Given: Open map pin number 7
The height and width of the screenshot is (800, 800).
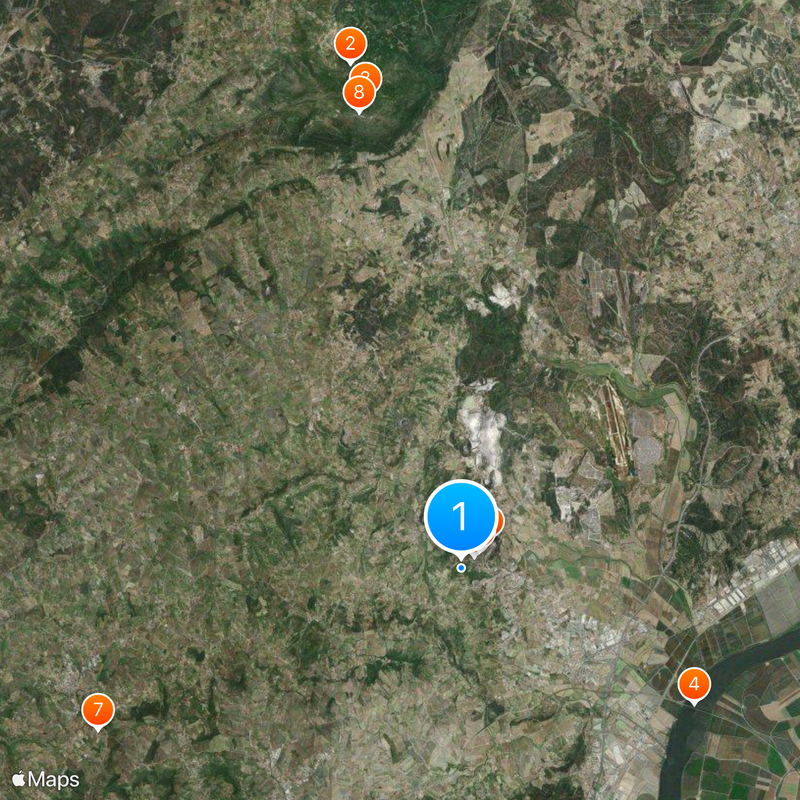Looking at the screenshot, I should tap(97, 710).
